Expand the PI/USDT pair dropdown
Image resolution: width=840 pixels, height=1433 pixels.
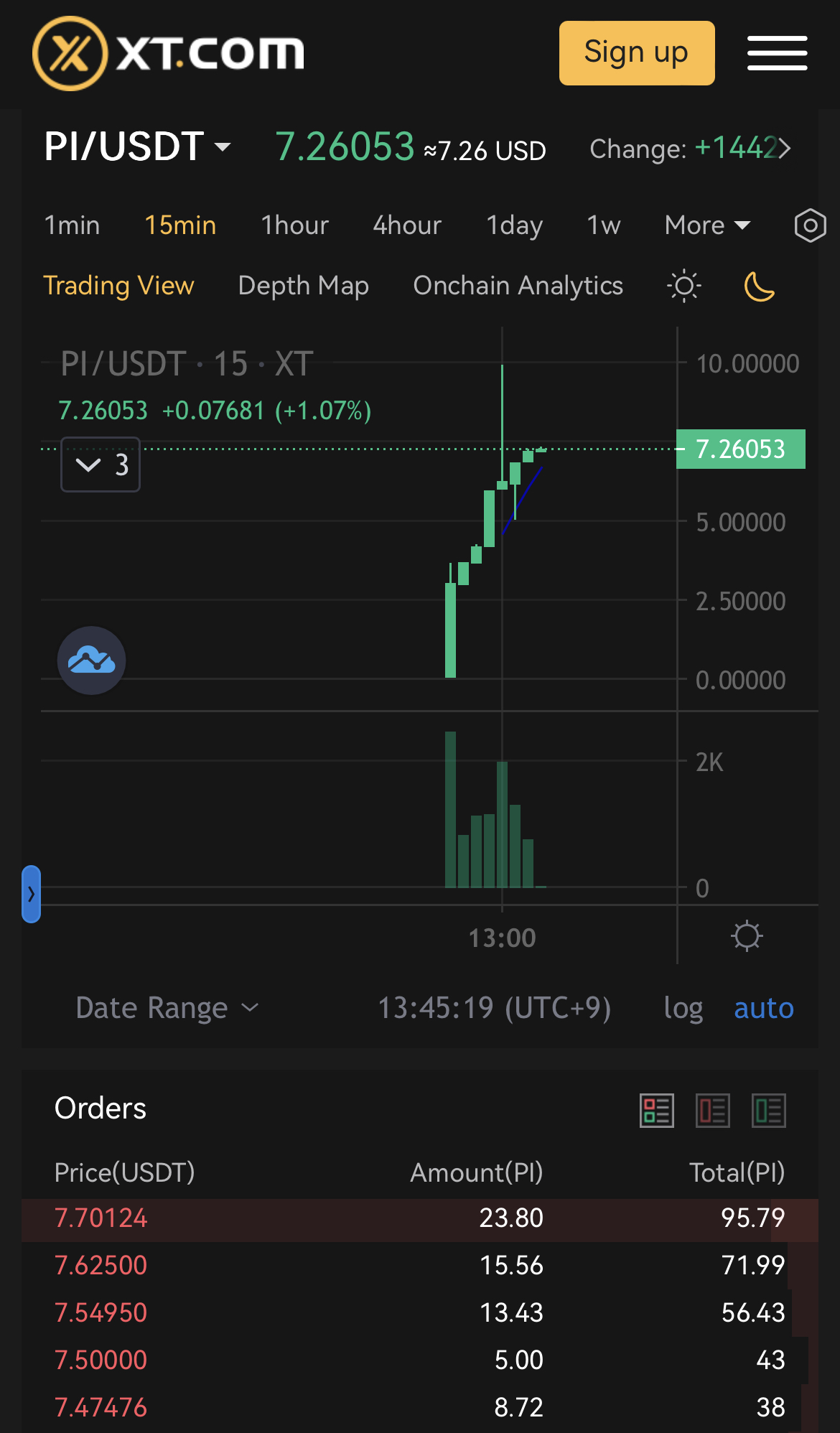(138, 146)
